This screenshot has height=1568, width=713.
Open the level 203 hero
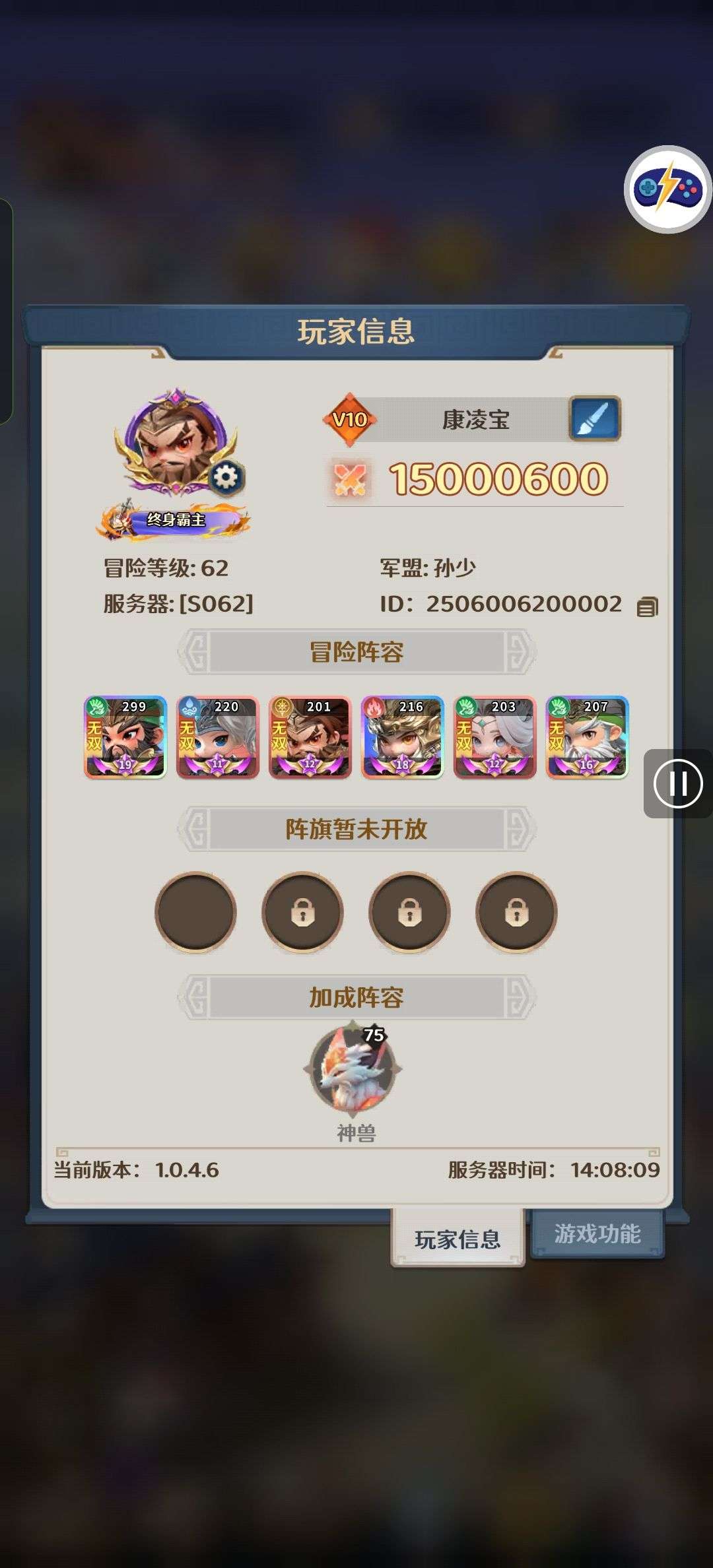click(x=495, y=738)
